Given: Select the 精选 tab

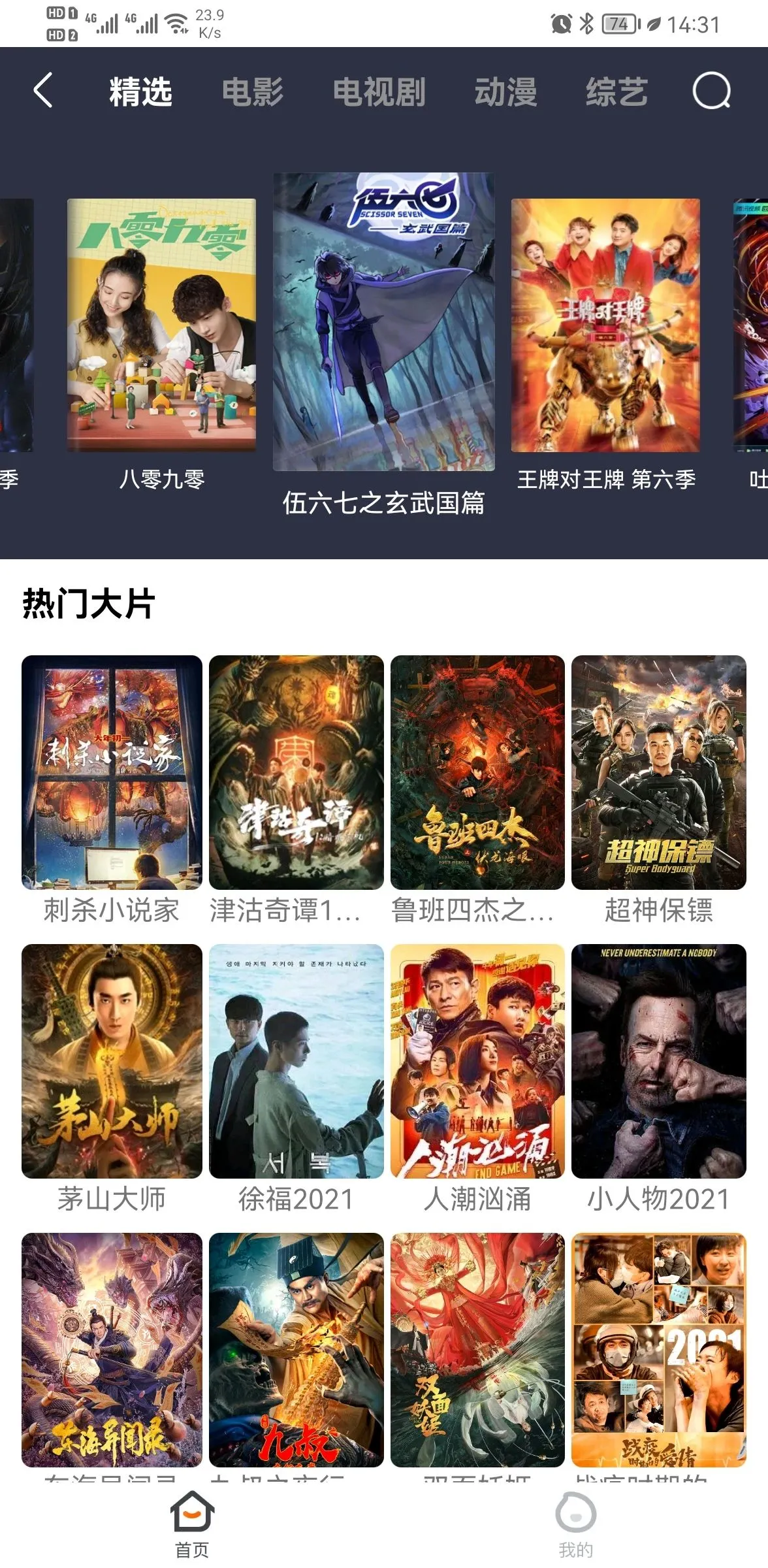Looking at the screenshot, I should (x=140, y=91).
